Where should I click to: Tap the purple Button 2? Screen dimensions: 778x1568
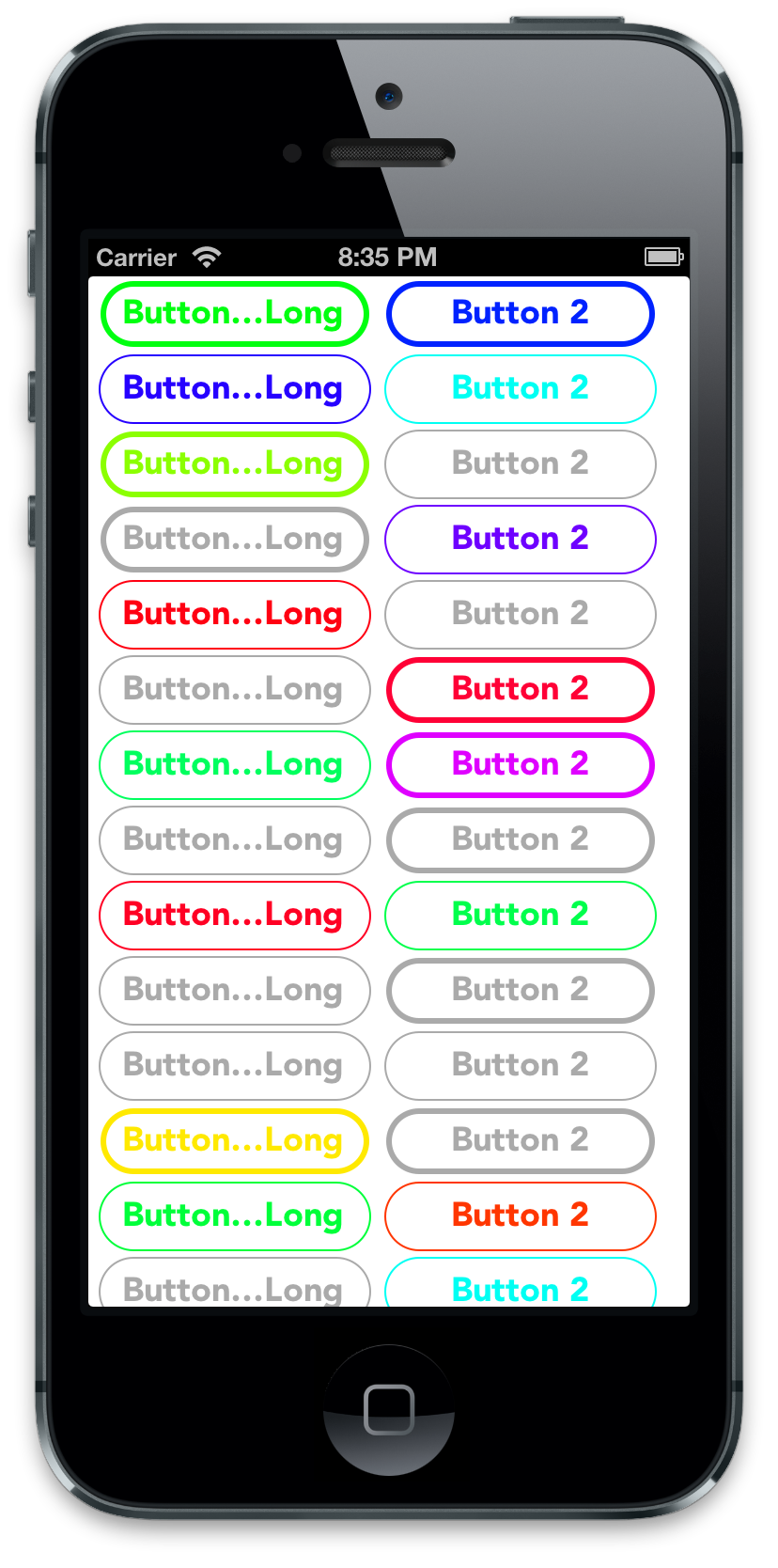pos(520,539)
